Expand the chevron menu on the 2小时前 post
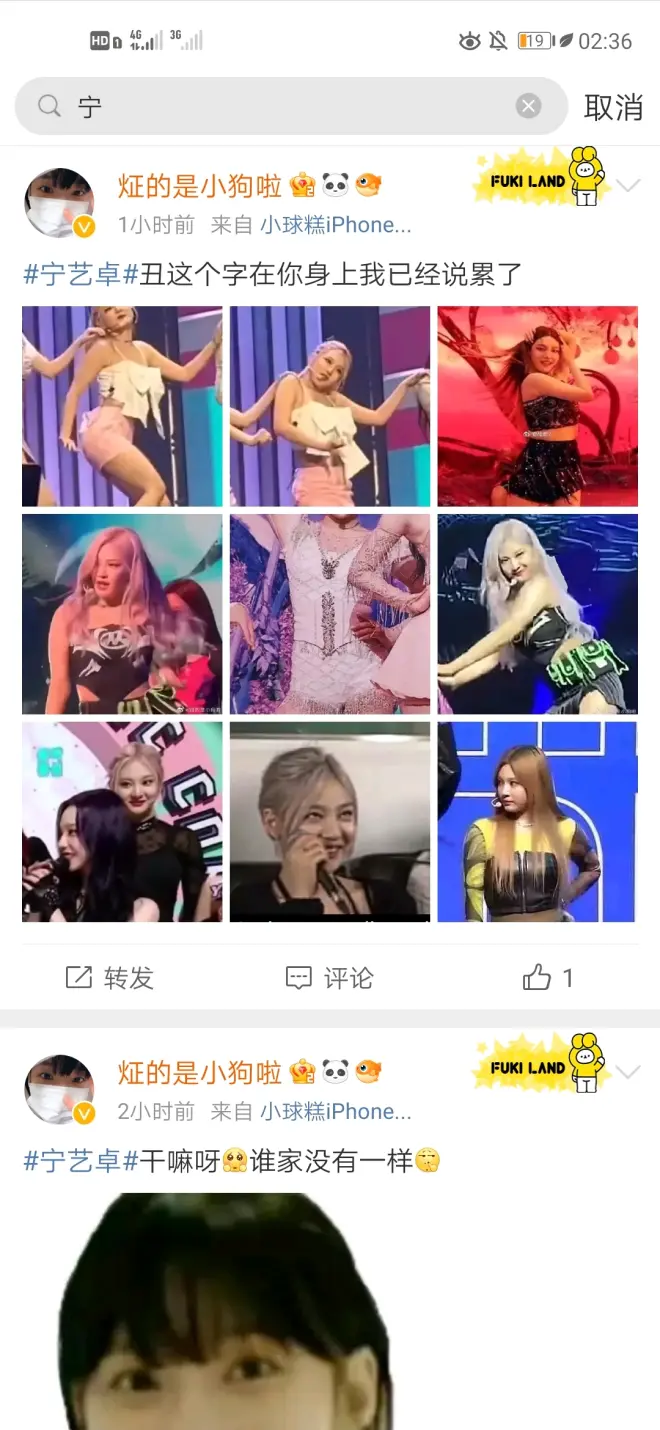660x1430 pixels. coord(628,1073)
